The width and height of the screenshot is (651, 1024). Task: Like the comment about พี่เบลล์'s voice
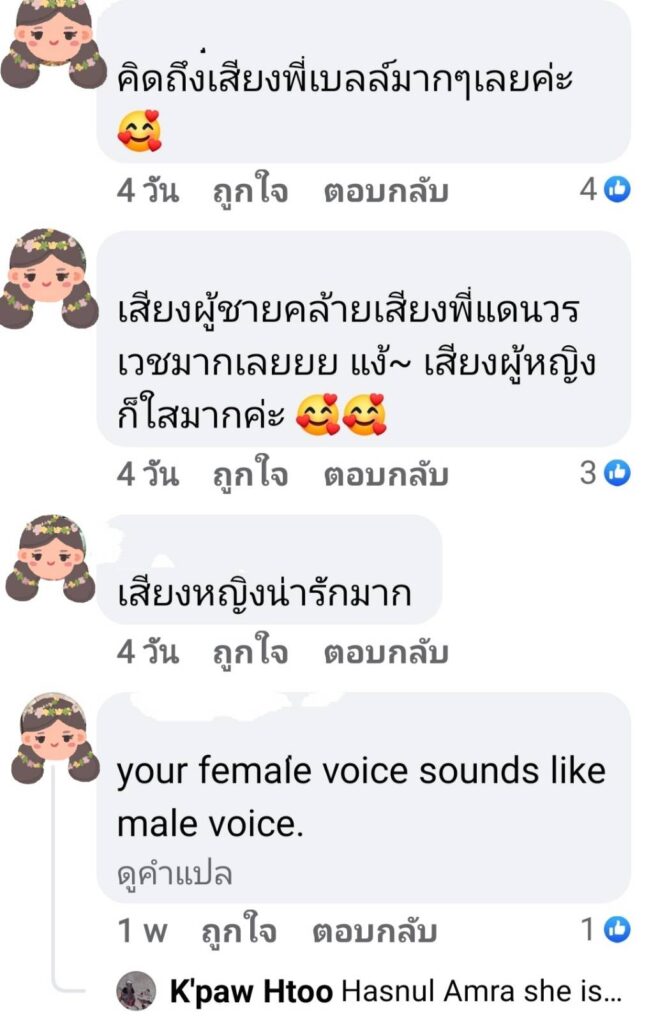(x=250, y=191)
